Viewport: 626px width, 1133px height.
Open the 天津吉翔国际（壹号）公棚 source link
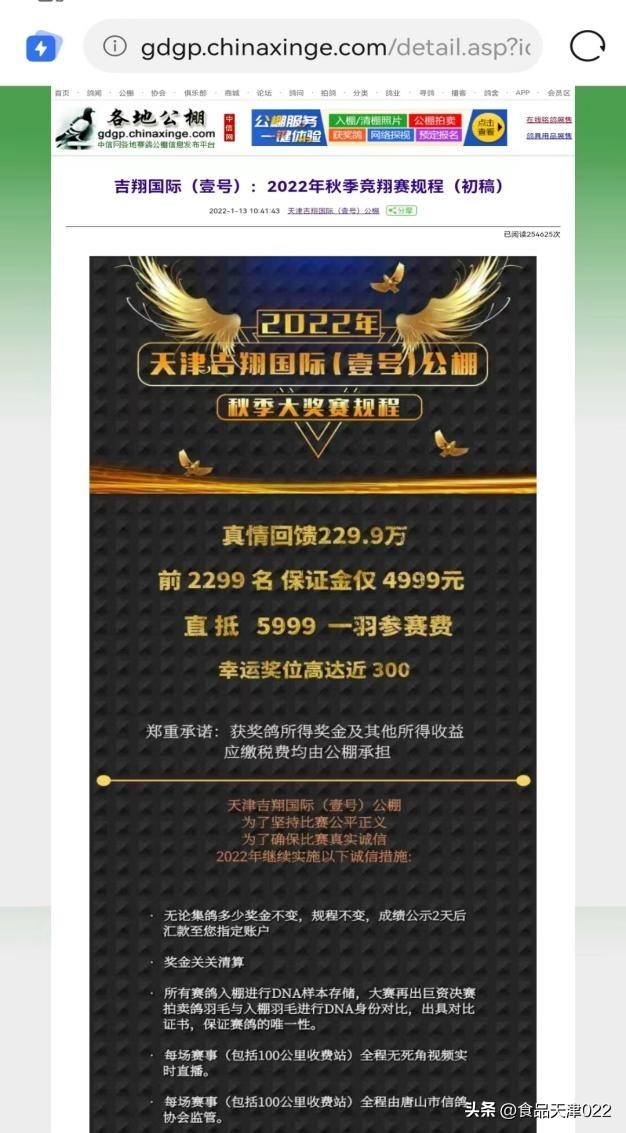pos(333,211)
